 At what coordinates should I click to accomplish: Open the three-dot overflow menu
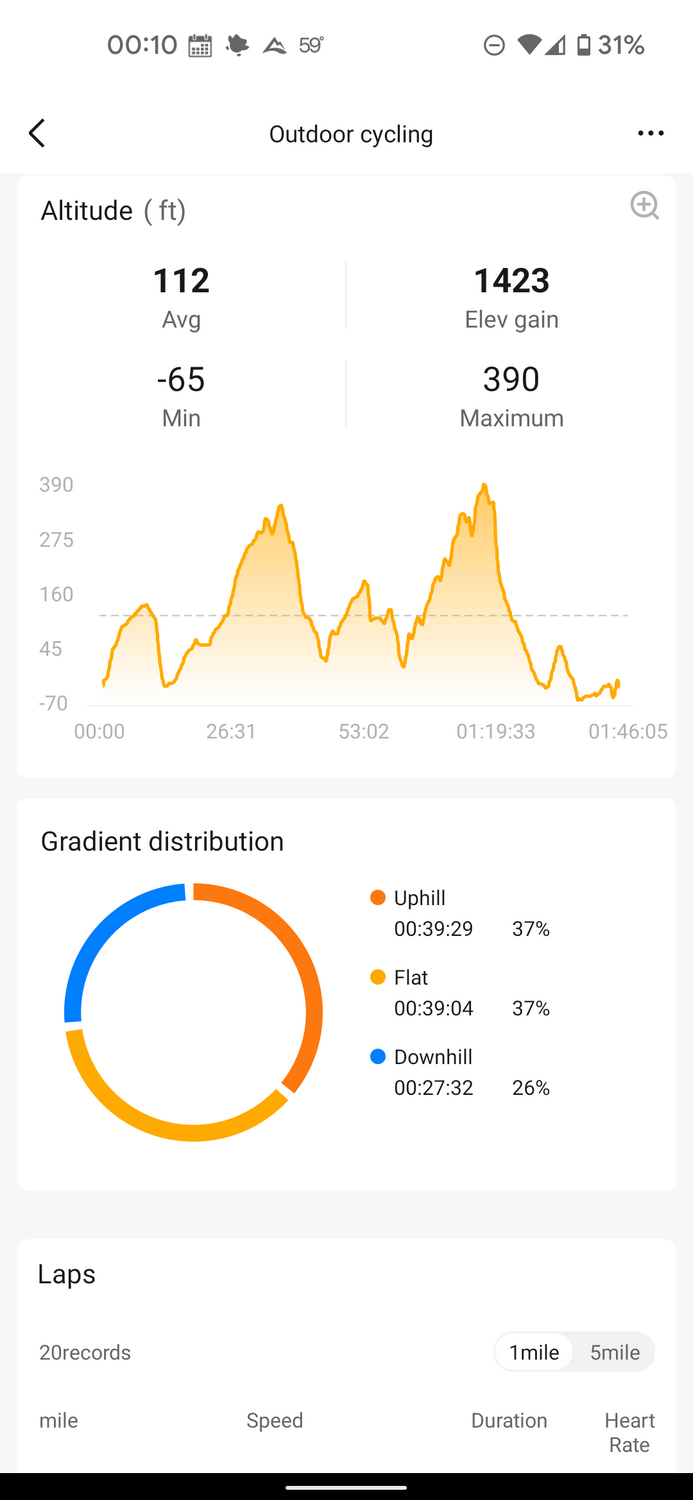click(650, 134)
